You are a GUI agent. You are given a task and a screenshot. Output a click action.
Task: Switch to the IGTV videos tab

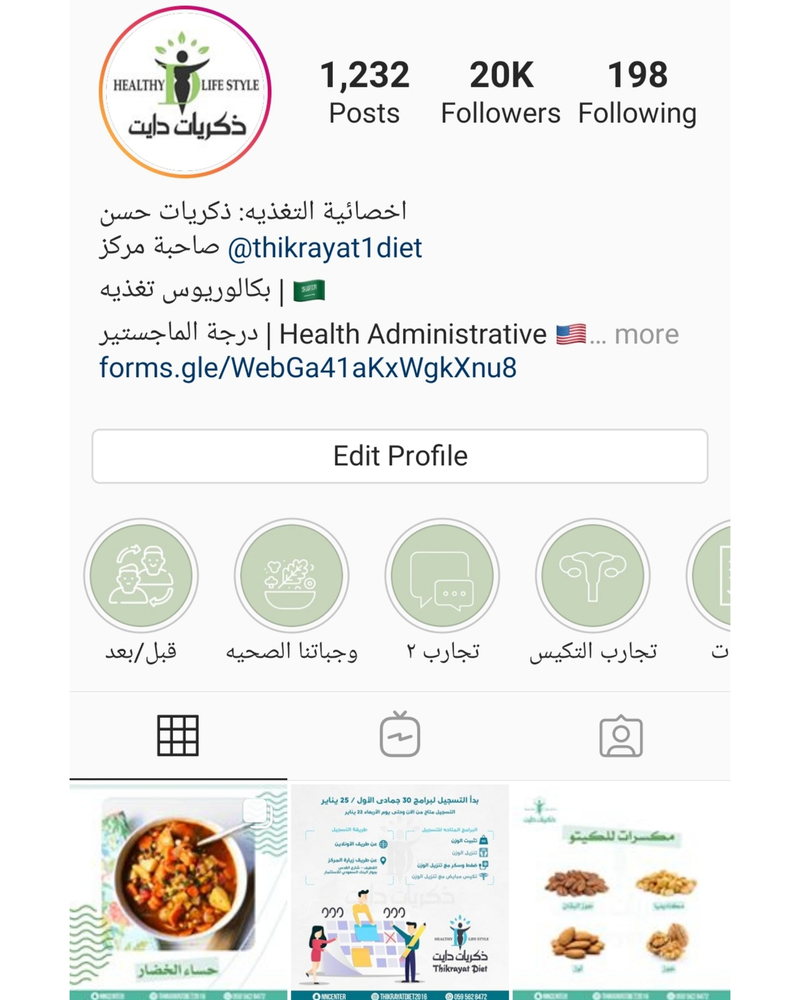[x=400, y=737]
